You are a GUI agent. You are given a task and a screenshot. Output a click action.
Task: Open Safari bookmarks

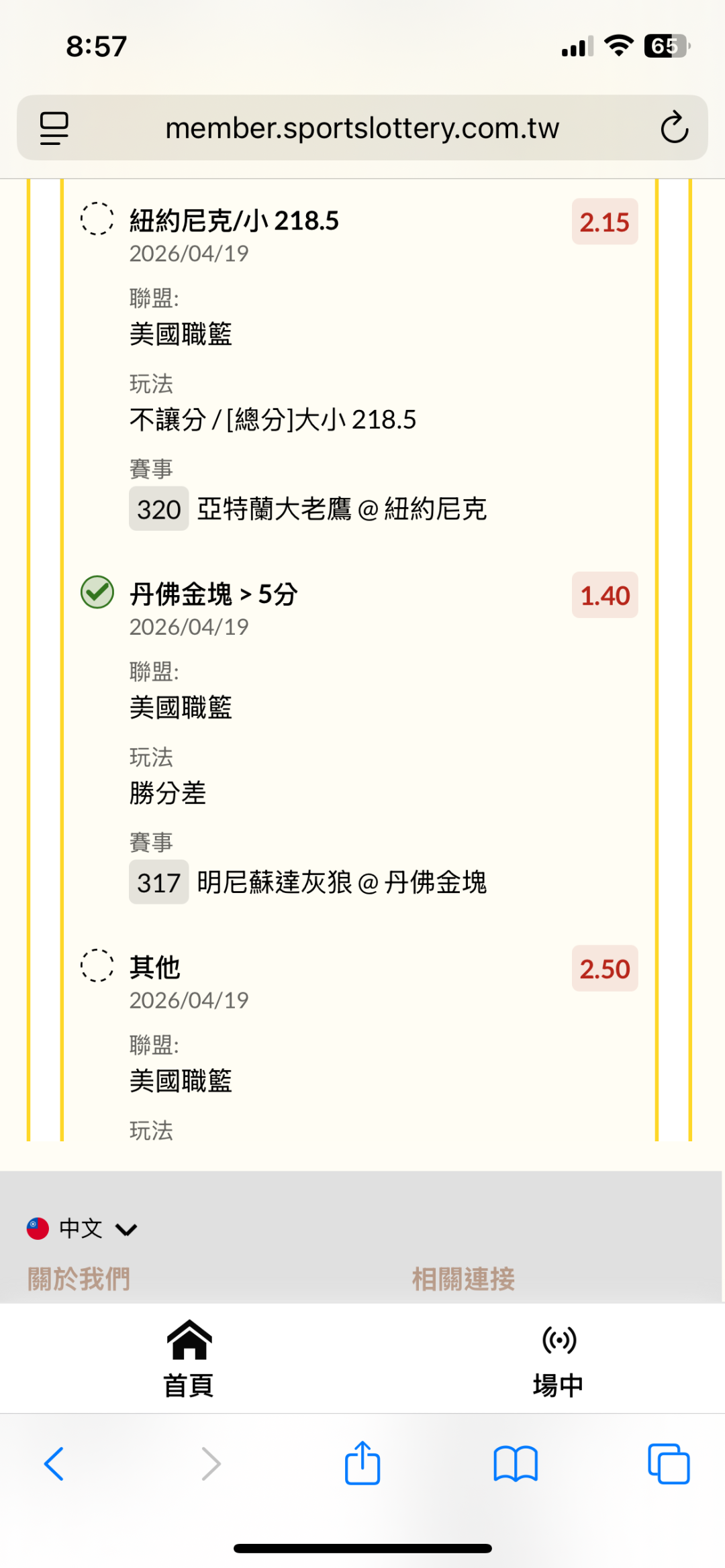[x=516, y=1464]
